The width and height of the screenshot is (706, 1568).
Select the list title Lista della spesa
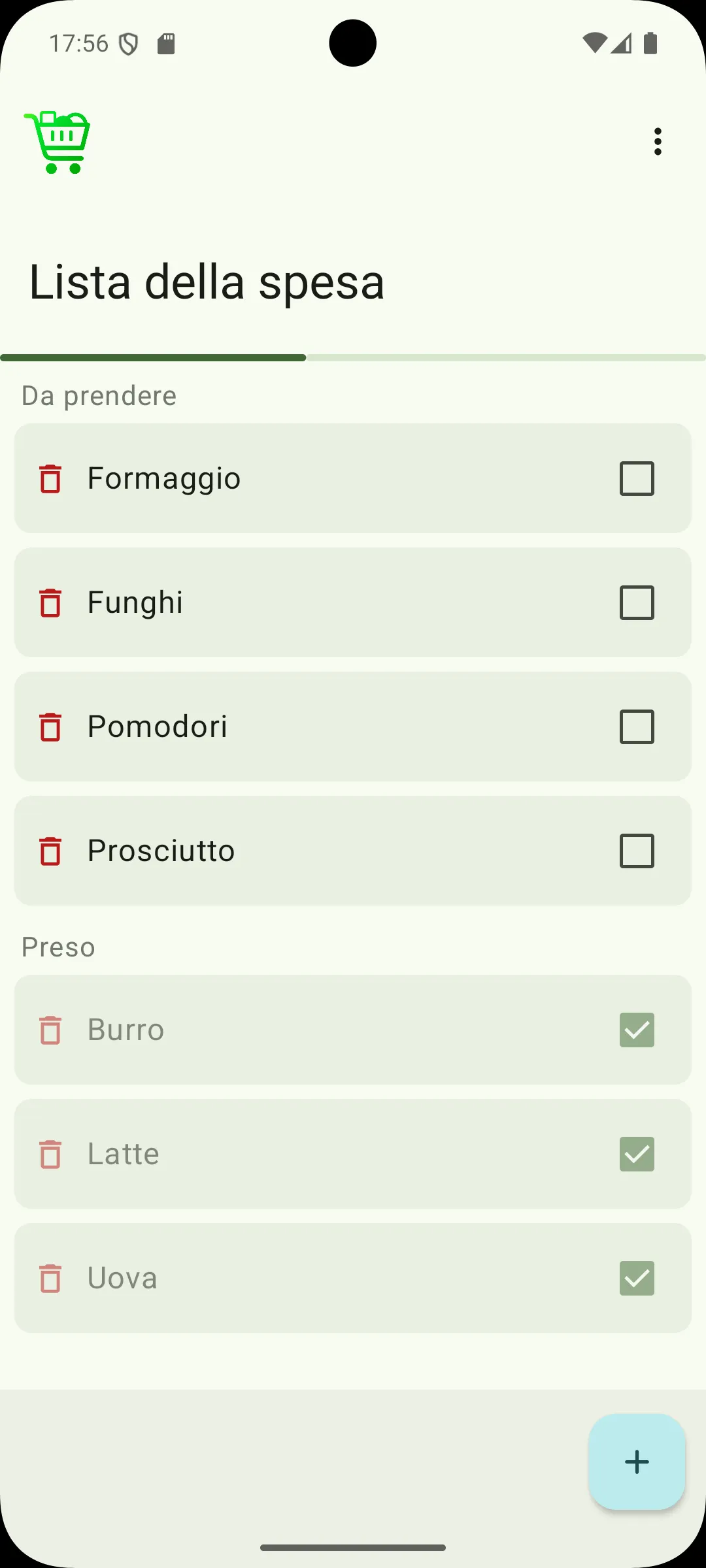206,282
